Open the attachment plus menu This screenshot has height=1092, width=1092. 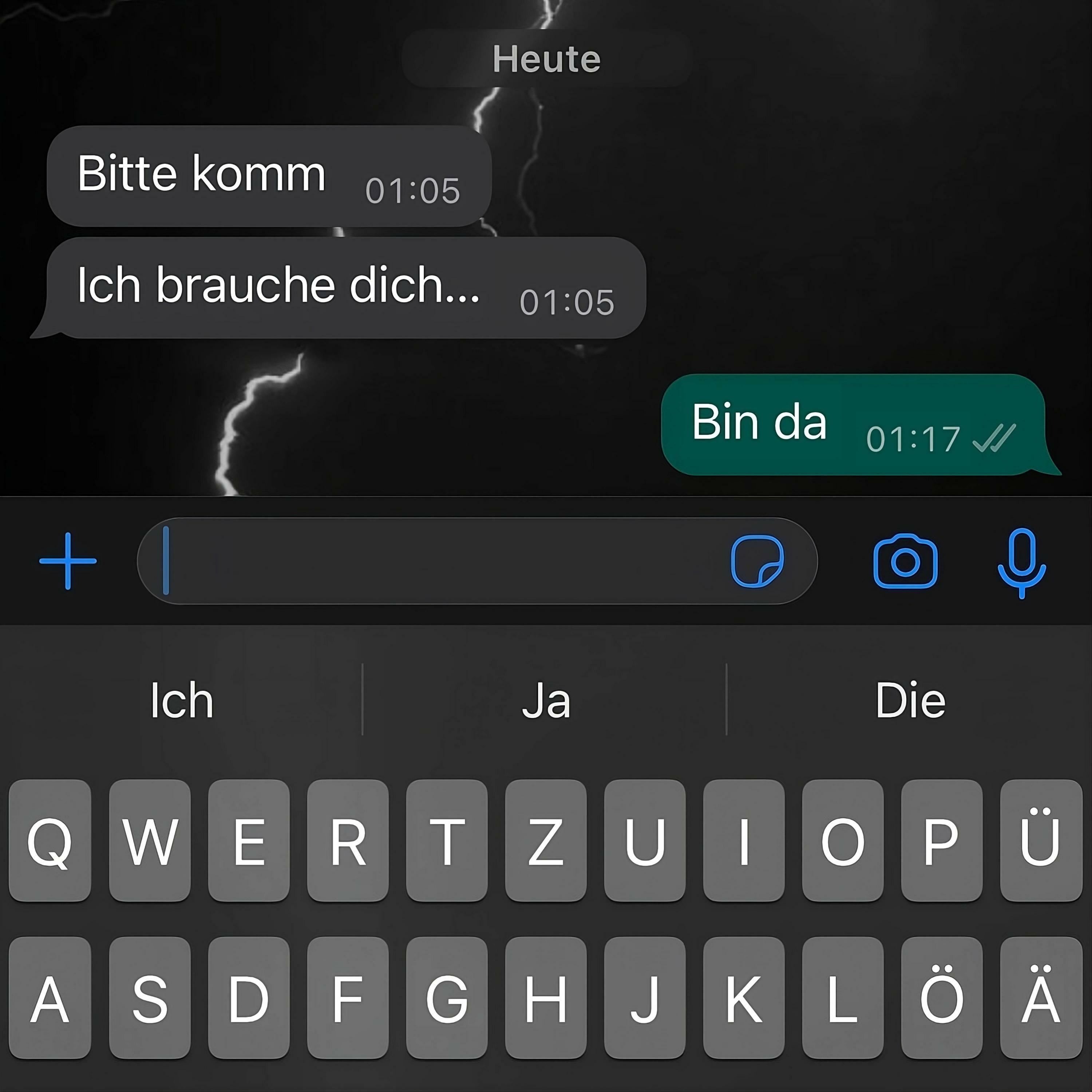(x=68, y=561)
